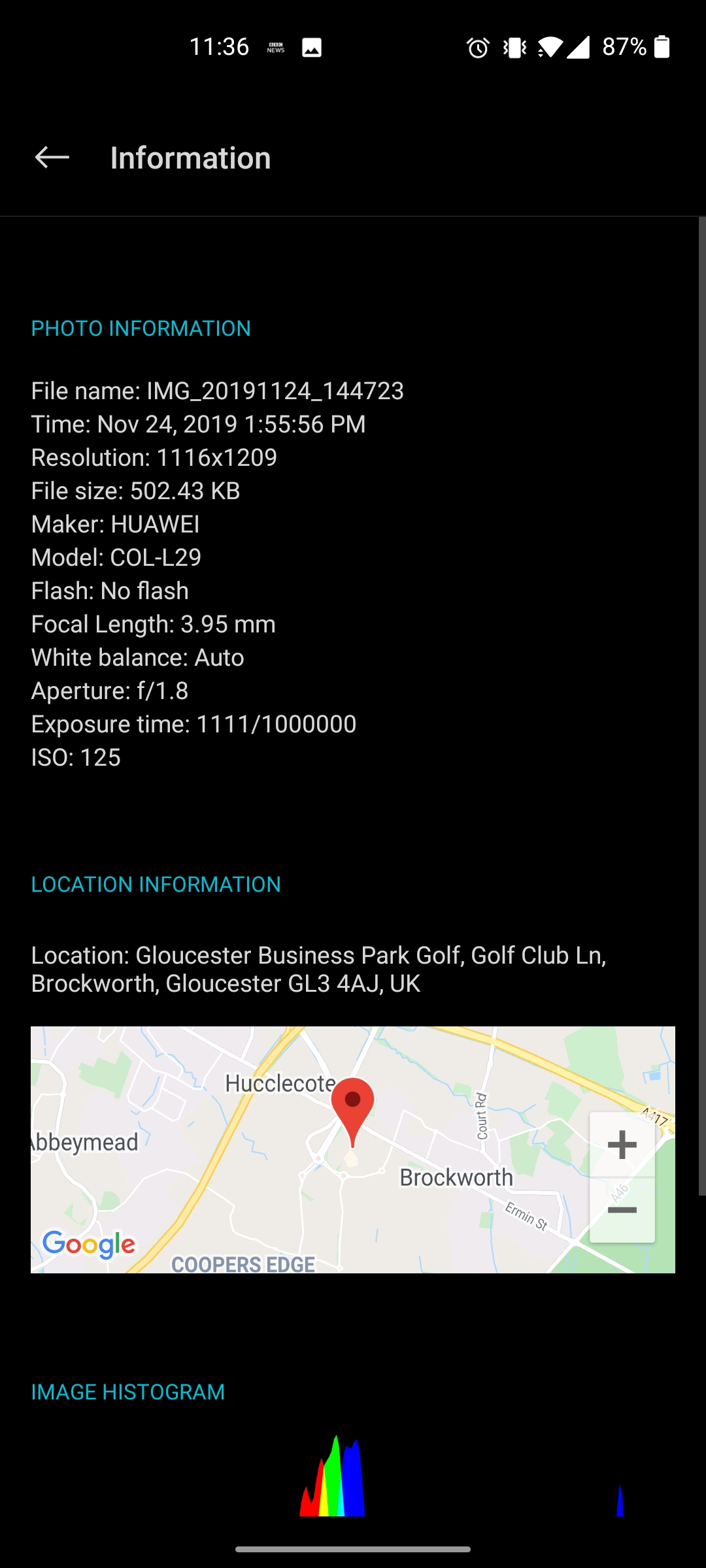Zoom in on the location map
706x1568 pixels.
tap(622, 1145)
